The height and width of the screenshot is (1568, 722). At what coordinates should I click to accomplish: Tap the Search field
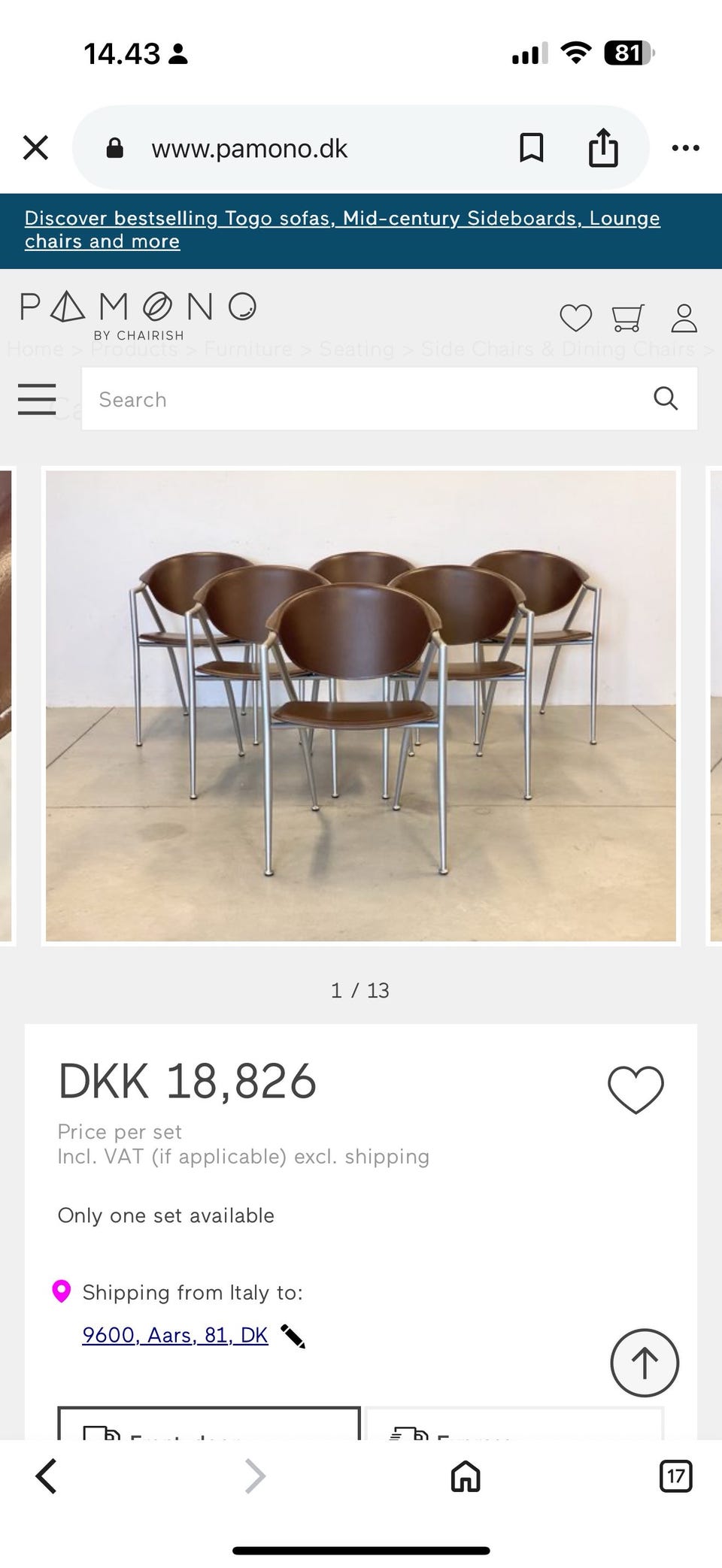tap(390, 399)
